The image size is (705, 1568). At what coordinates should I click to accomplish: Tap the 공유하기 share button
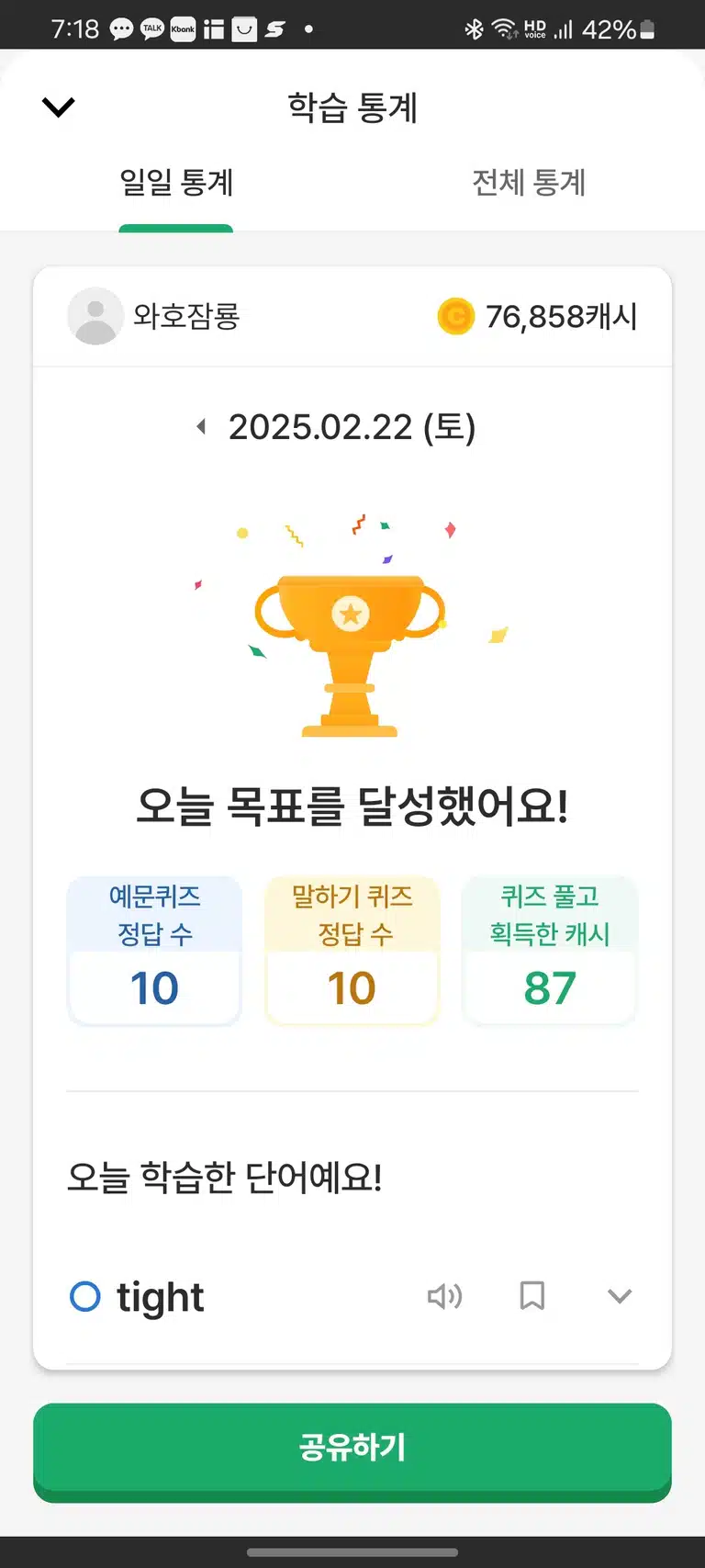click(352, 1450)
